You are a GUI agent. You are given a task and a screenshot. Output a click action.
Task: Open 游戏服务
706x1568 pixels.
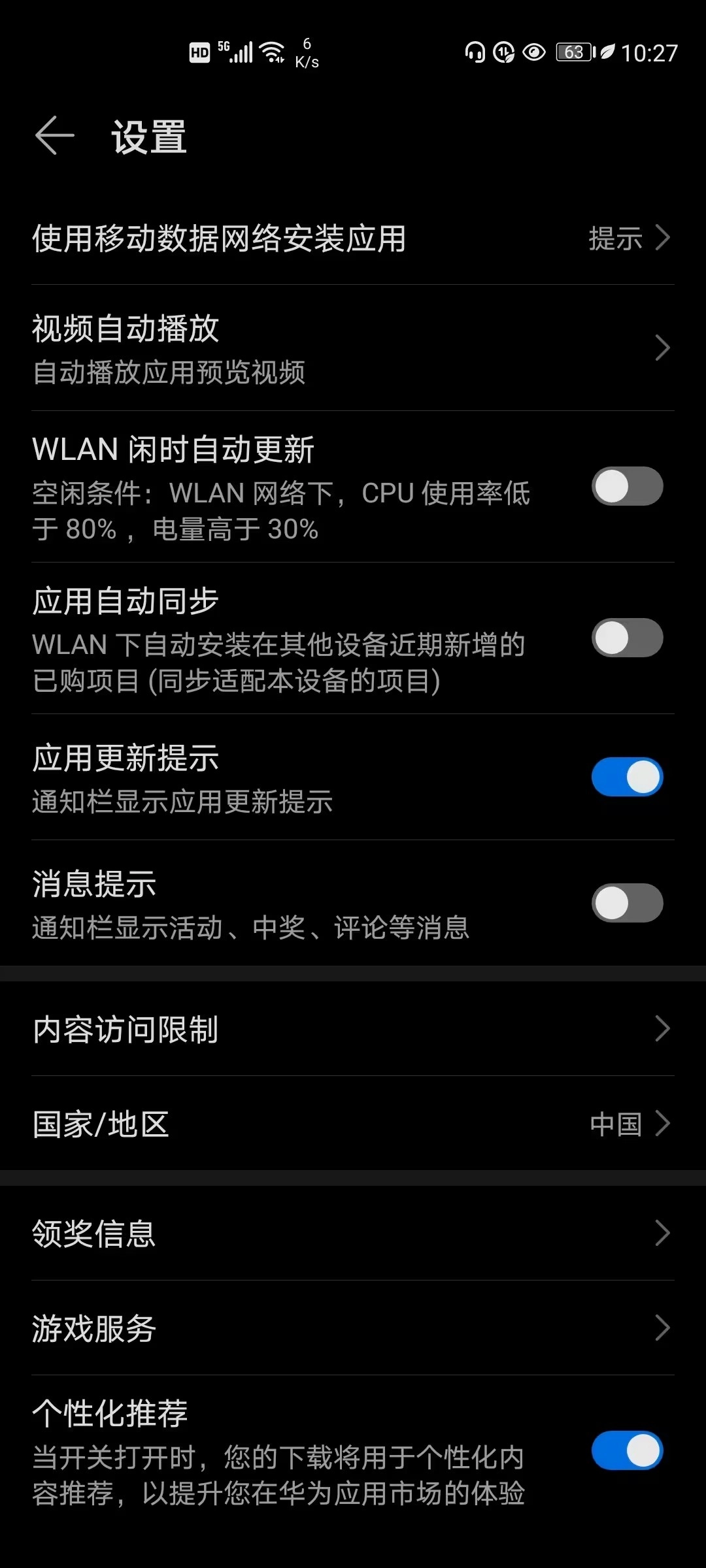coord(353,1328)
